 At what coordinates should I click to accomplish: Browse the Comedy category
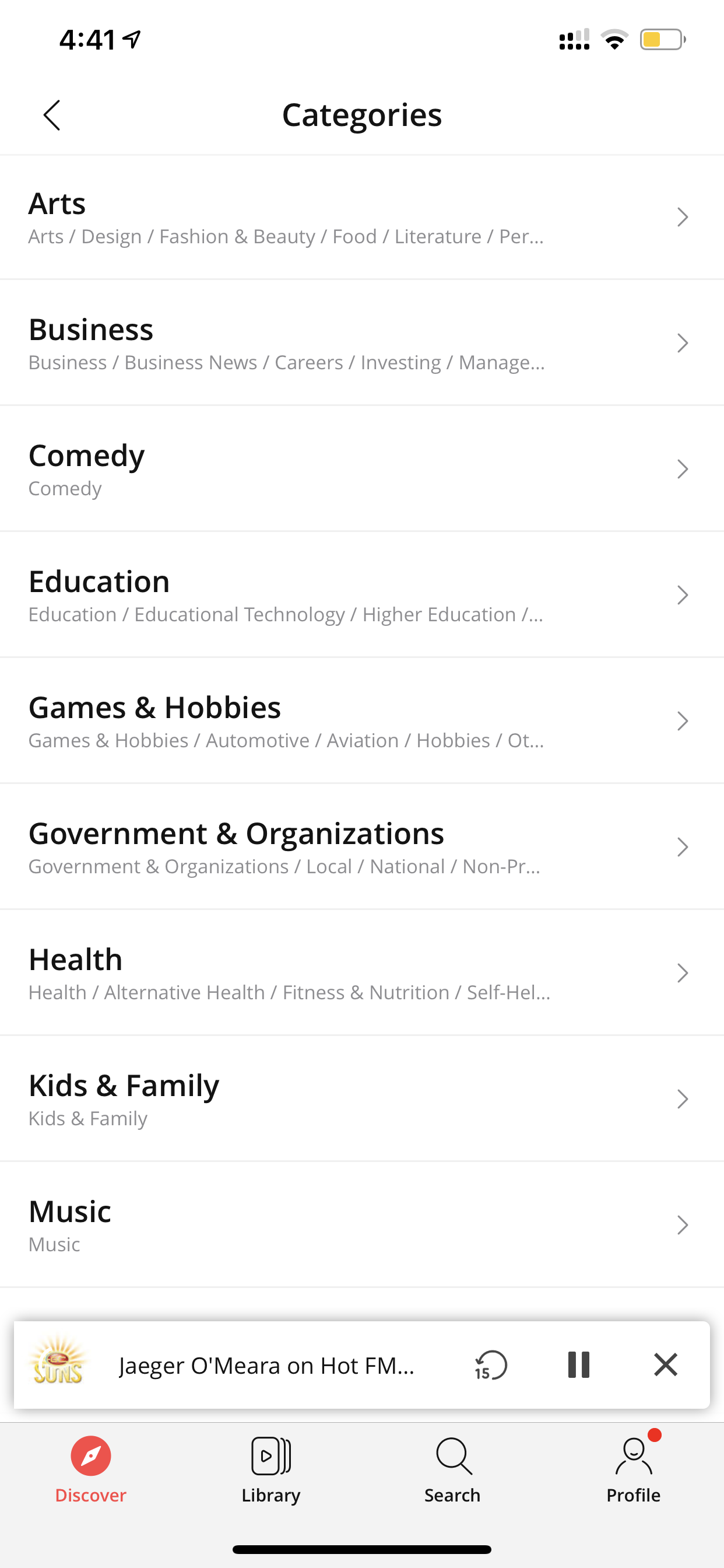362,470
